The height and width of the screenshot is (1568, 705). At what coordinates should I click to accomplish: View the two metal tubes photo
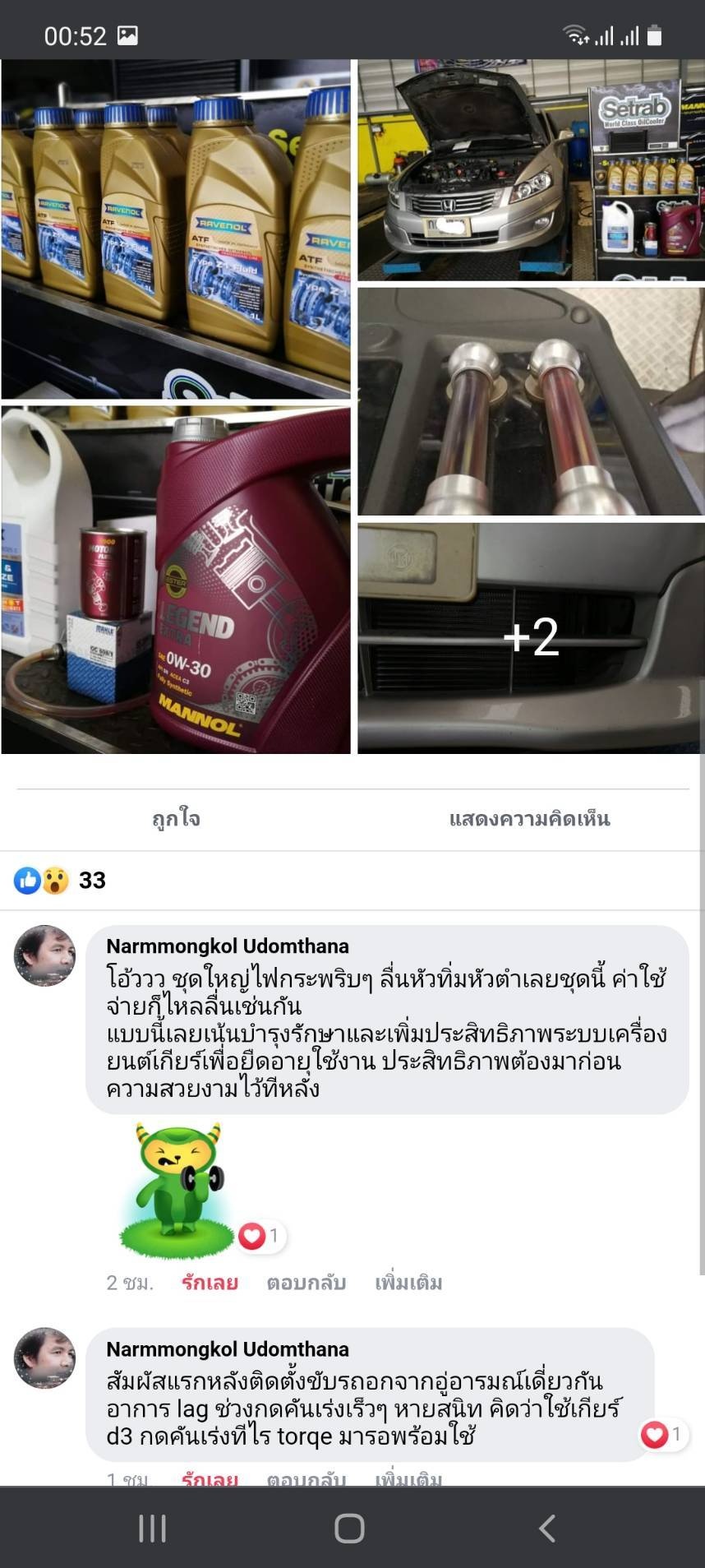pyautogui.click(x=531, y=401)
